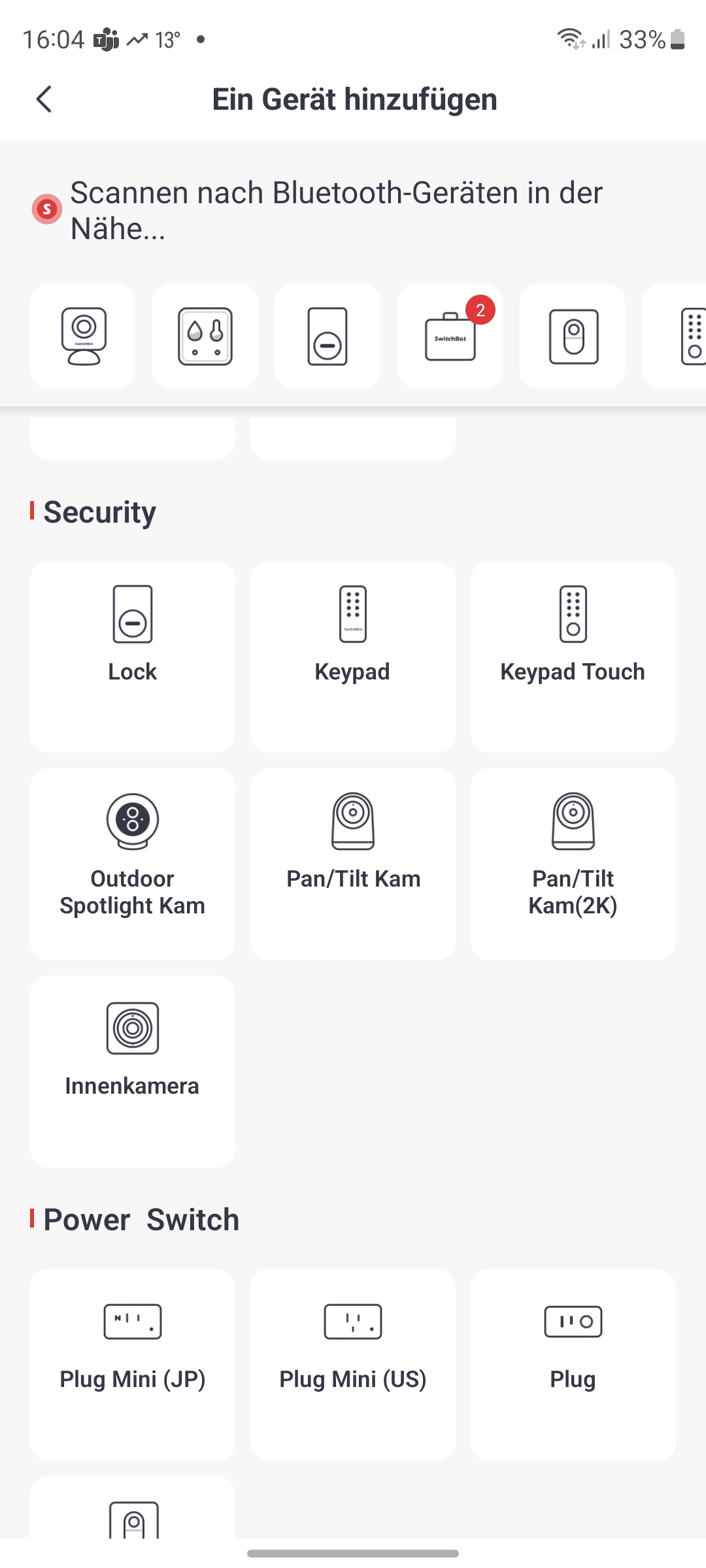
Task: Select Plug Mini (US)
Action: point(353,1364)
